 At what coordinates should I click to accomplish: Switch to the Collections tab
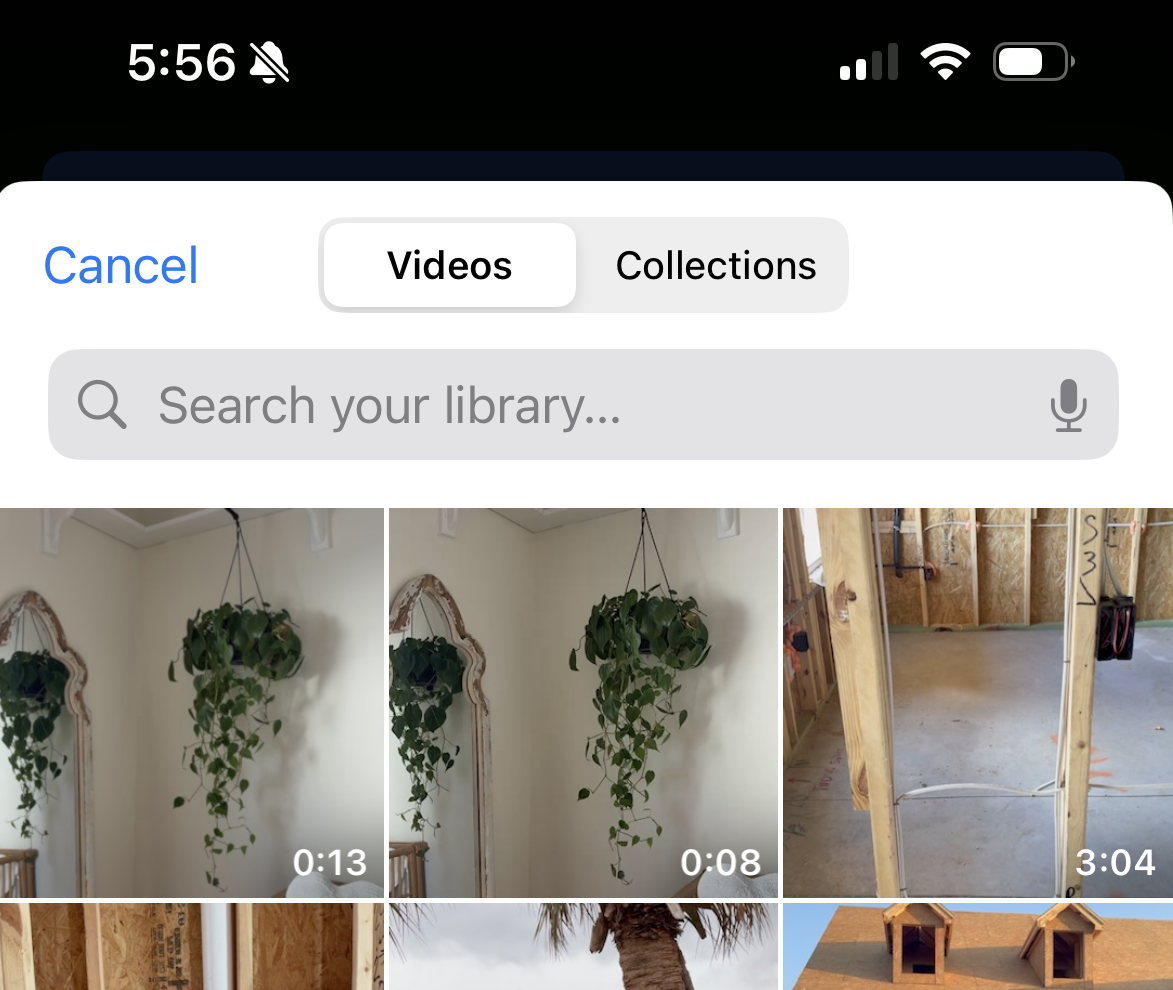click(715, 266)
